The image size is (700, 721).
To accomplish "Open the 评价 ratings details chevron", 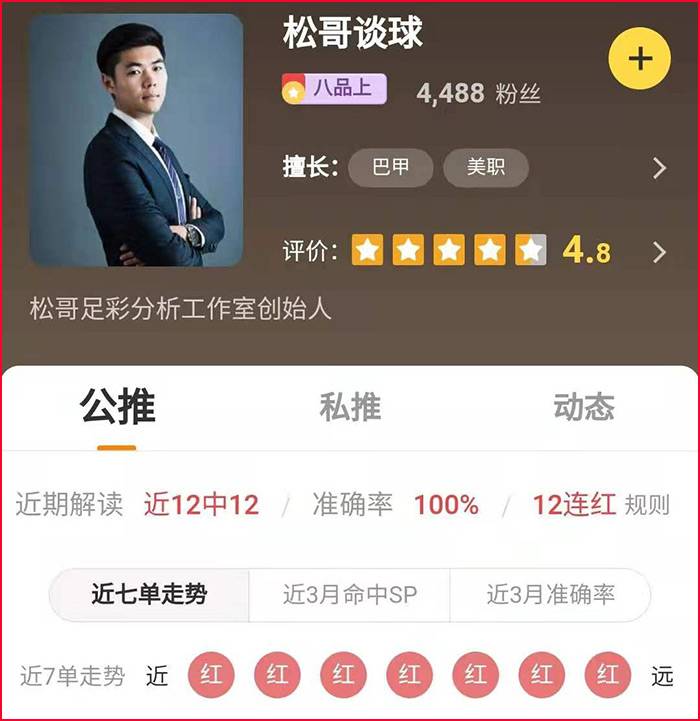I will 659,251.
